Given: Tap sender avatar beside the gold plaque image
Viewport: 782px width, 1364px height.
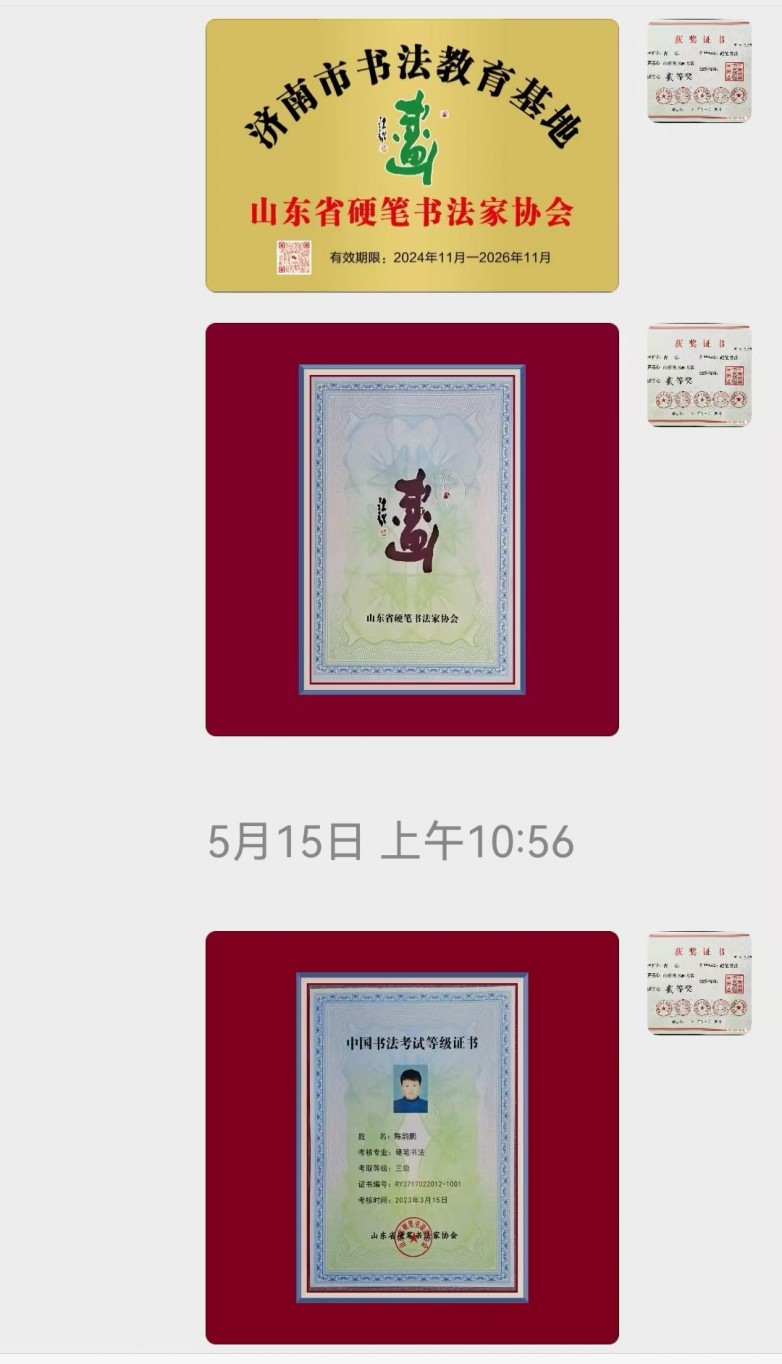Looking at the screenshot, I should point(698,71).
